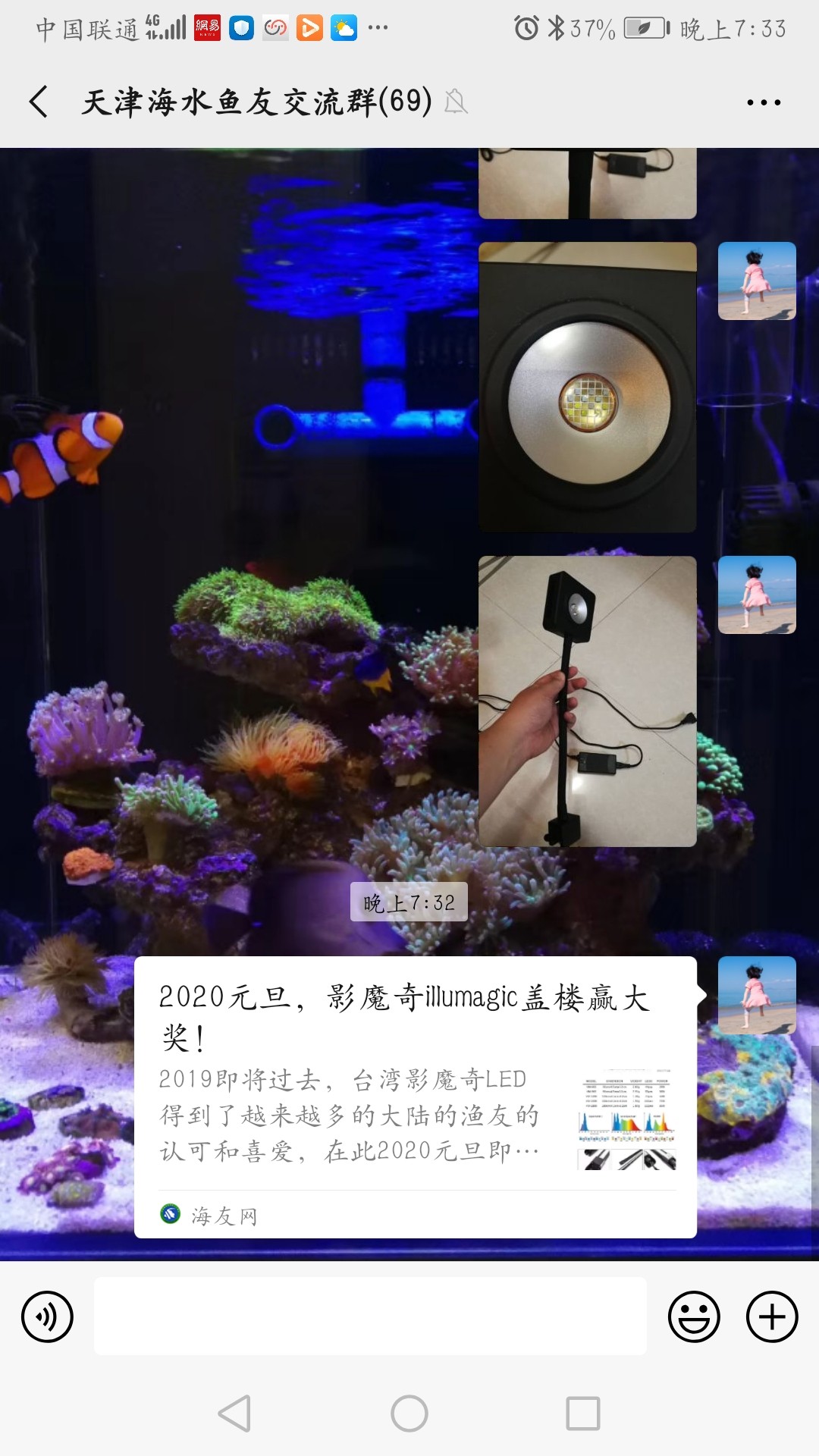Tap the system home button
Viewport: 819px width, 1456px height.
(x=409, y=1414)
